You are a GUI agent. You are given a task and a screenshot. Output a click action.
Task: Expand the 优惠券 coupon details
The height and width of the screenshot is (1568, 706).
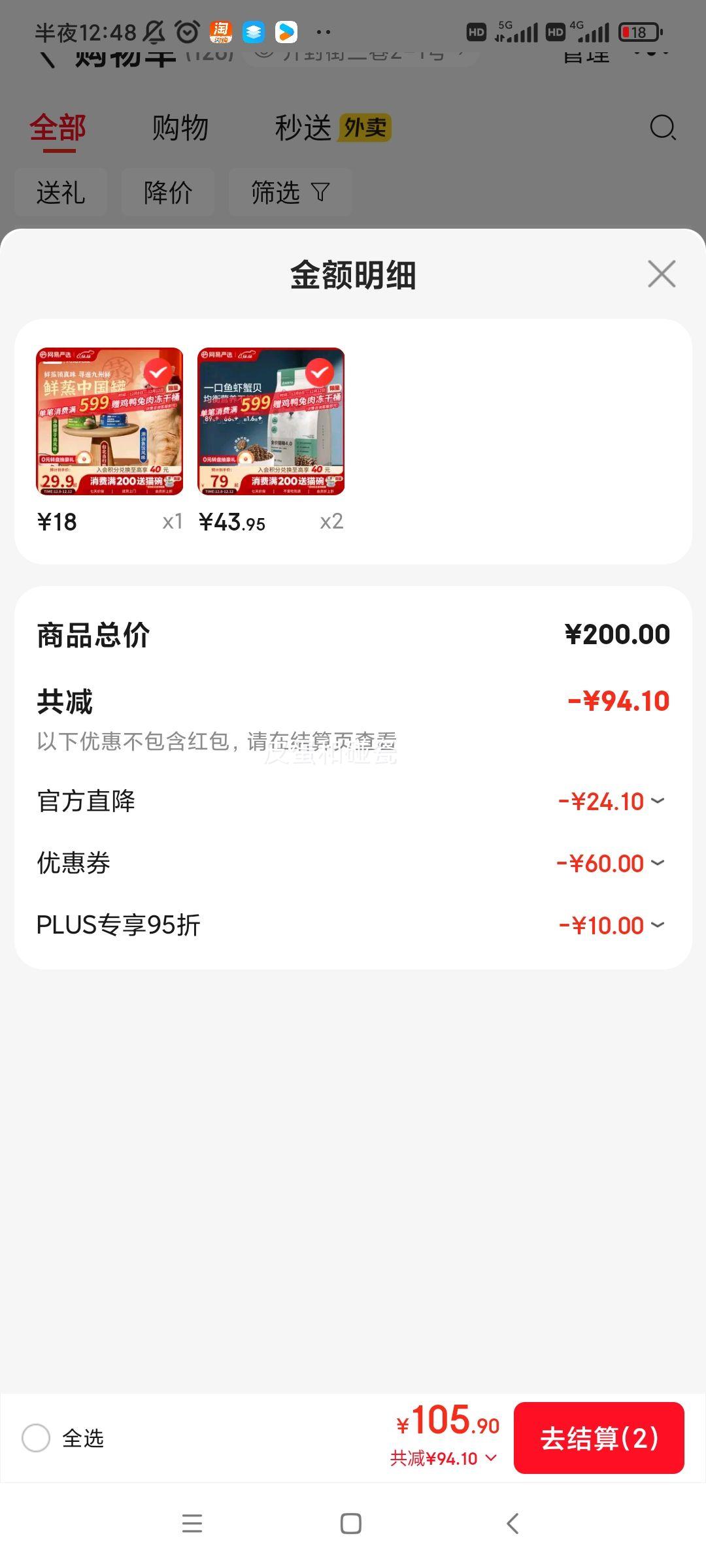click(x=657, y=862)
